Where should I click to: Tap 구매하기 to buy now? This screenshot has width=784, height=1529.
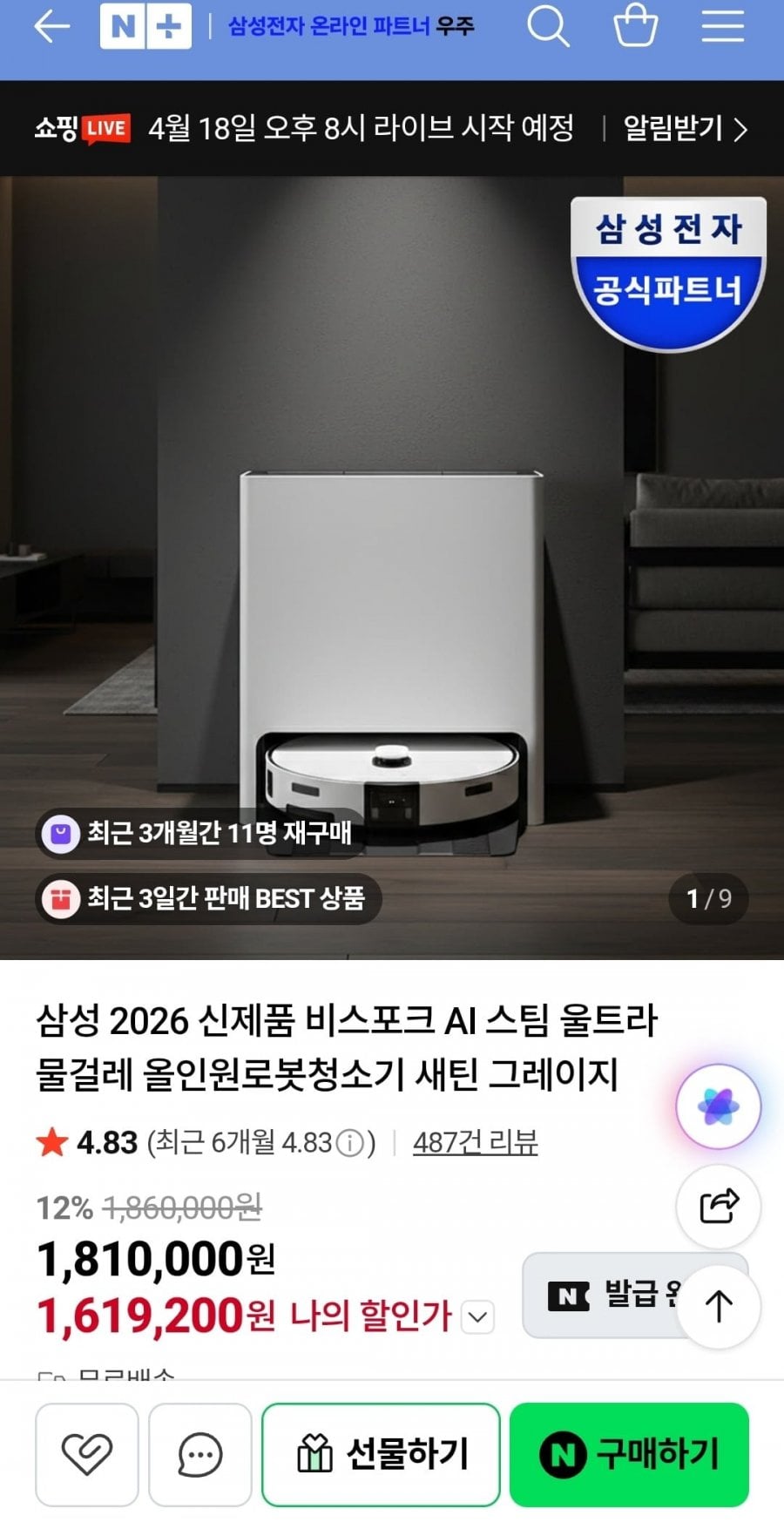coord(629,1453)
